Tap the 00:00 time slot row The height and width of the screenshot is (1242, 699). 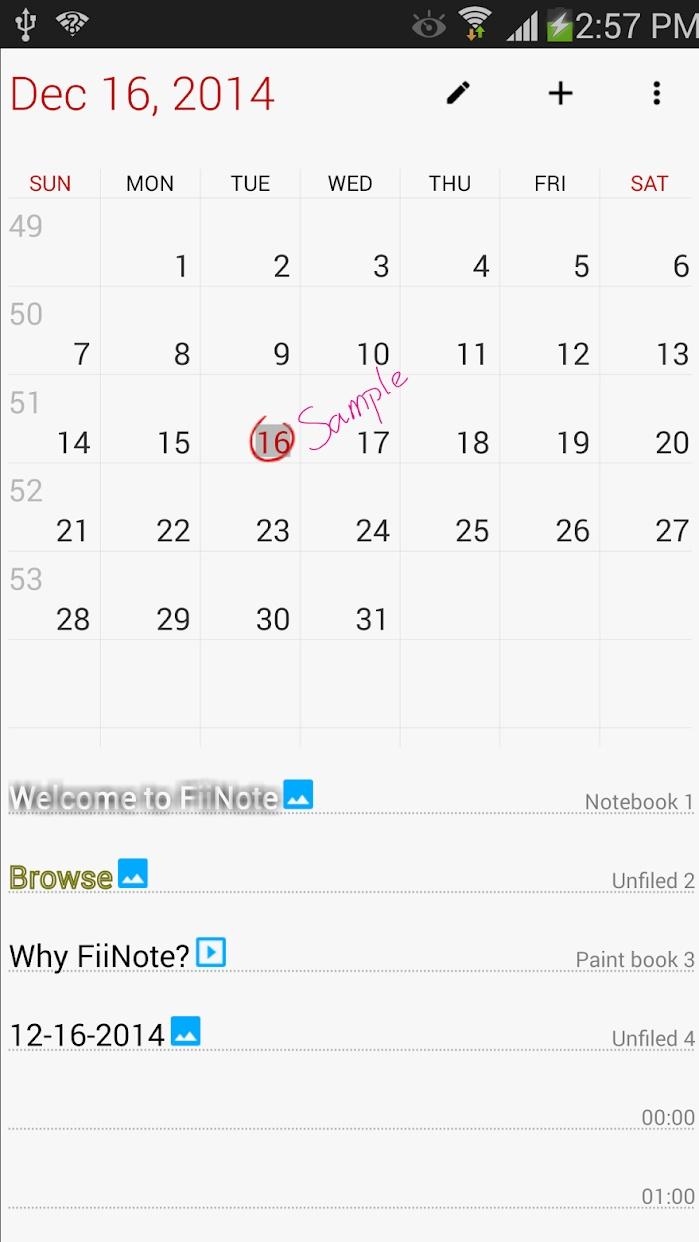click(350, 1113)
